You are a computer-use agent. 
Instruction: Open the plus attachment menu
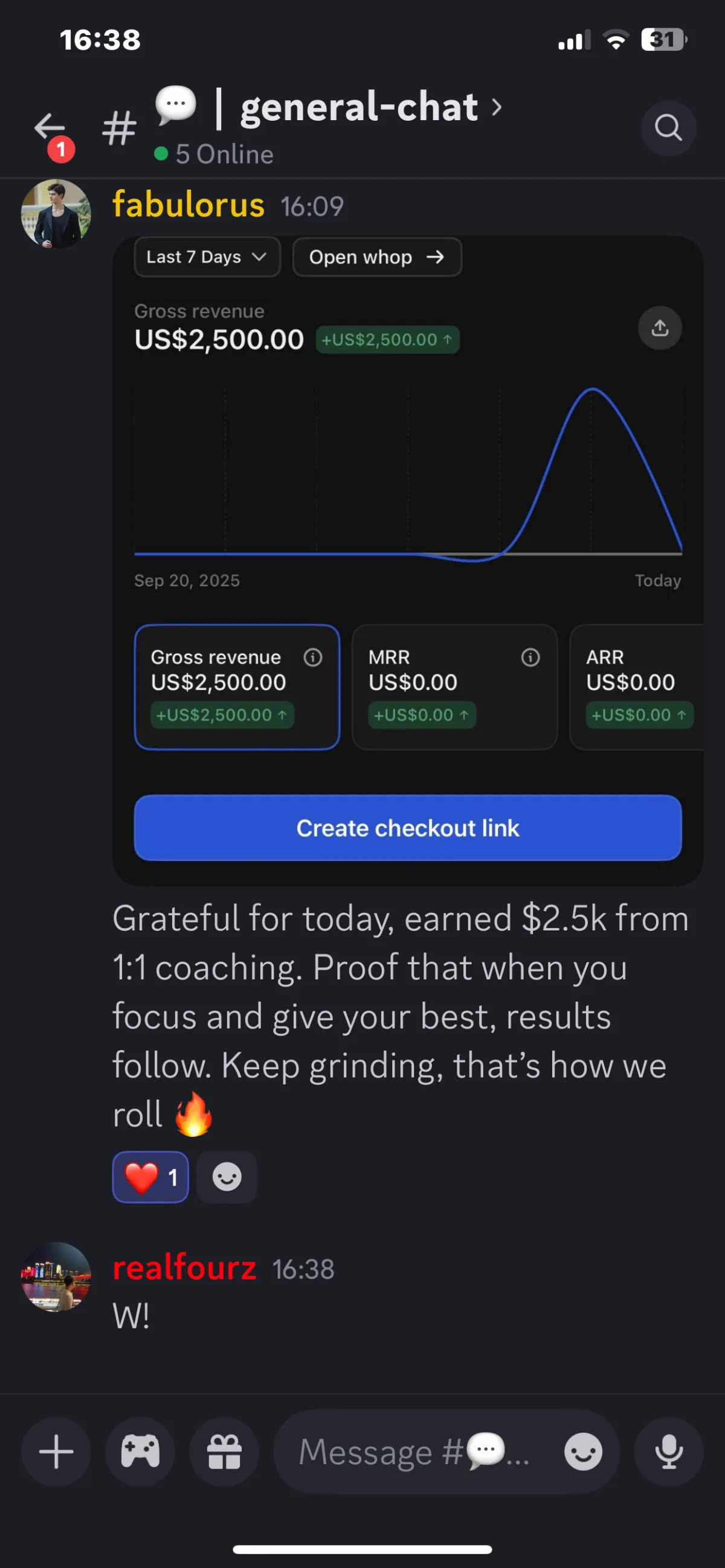[x=56, y=1451]
